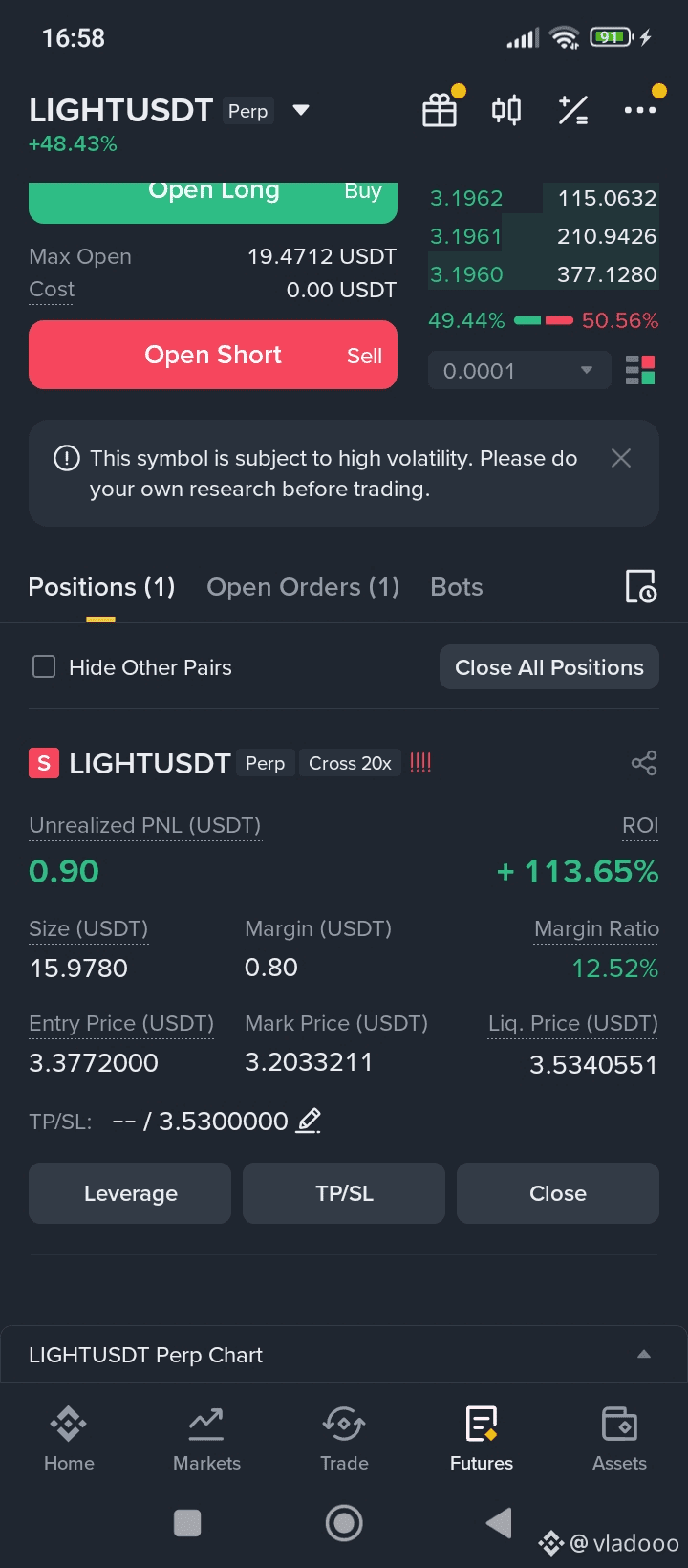The width and height of the screenshot is (688, 1568).
Task: Go to the Markets tab
Action: coord(206,1438)
